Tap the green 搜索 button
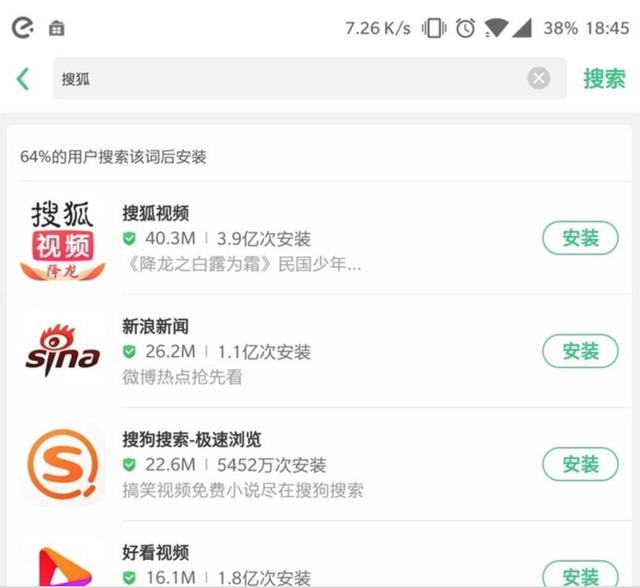This screenshot has height=588, width=640. point(604,78)
